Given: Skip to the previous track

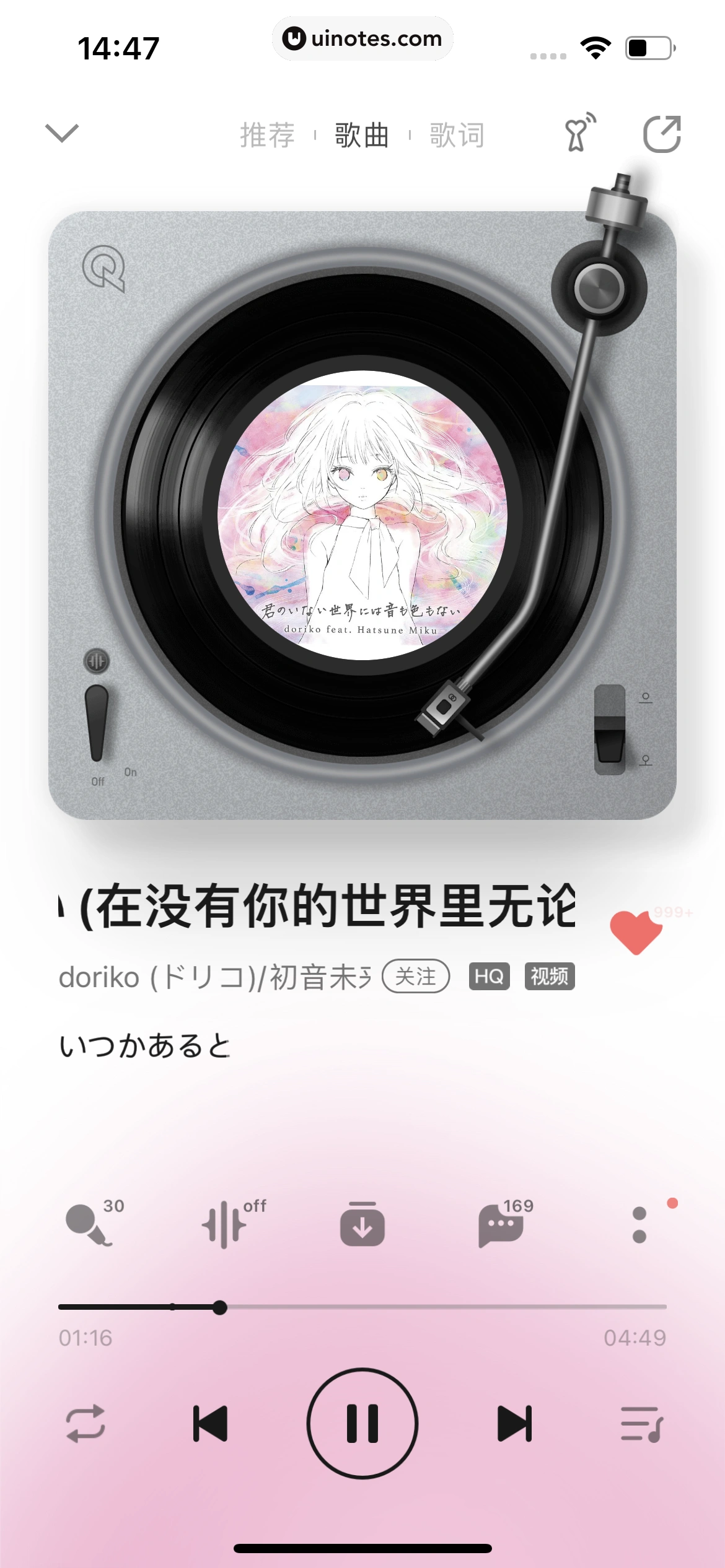Looking at the screenshot, I should [x=210, y=1424].
